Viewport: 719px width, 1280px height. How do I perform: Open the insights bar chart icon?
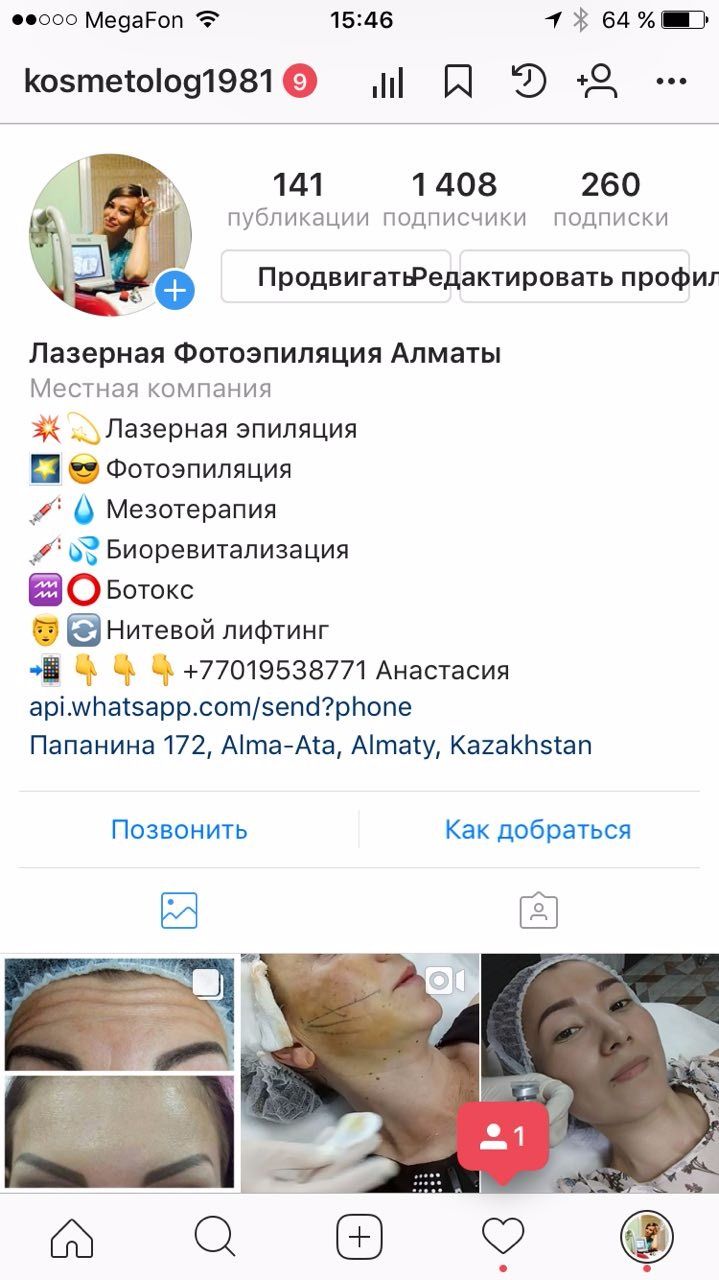(387, 83)
